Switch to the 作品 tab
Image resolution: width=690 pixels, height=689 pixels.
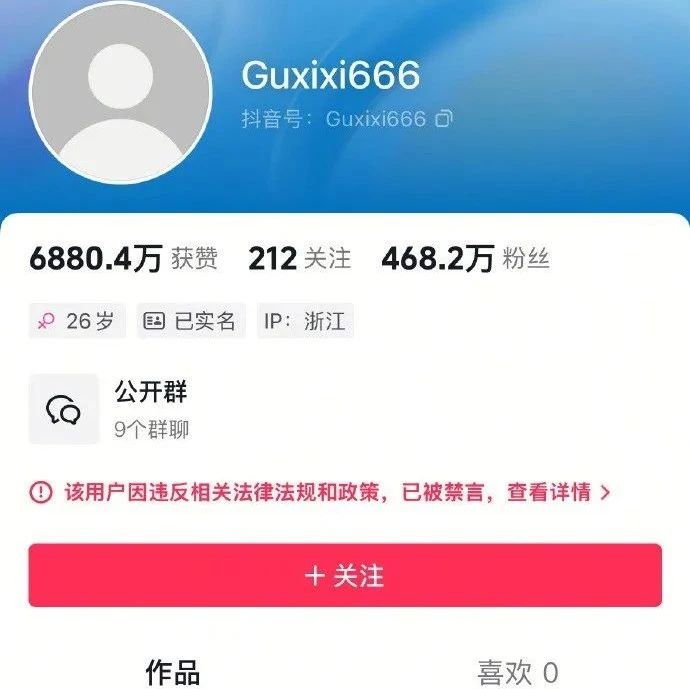[173, 672]
